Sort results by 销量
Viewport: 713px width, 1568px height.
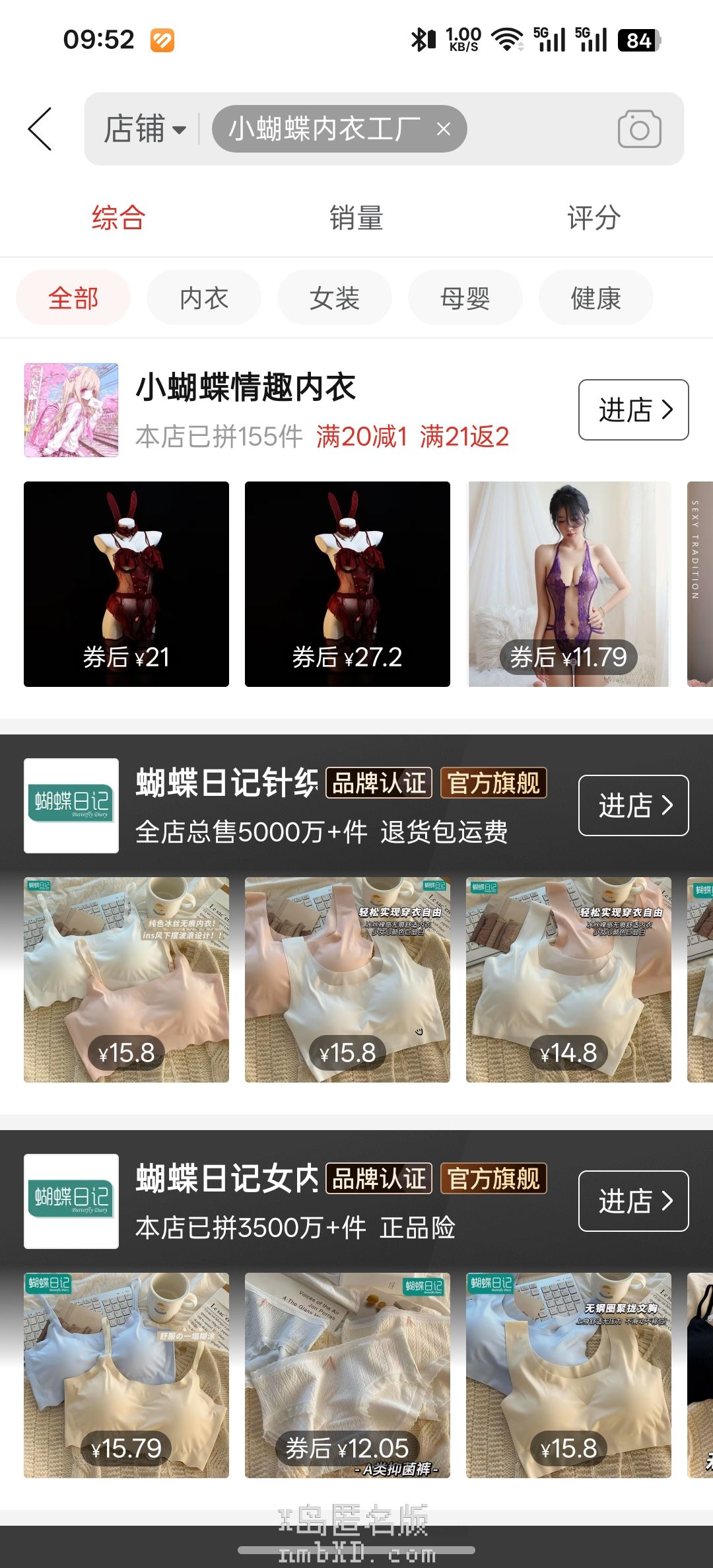(356, 218)
